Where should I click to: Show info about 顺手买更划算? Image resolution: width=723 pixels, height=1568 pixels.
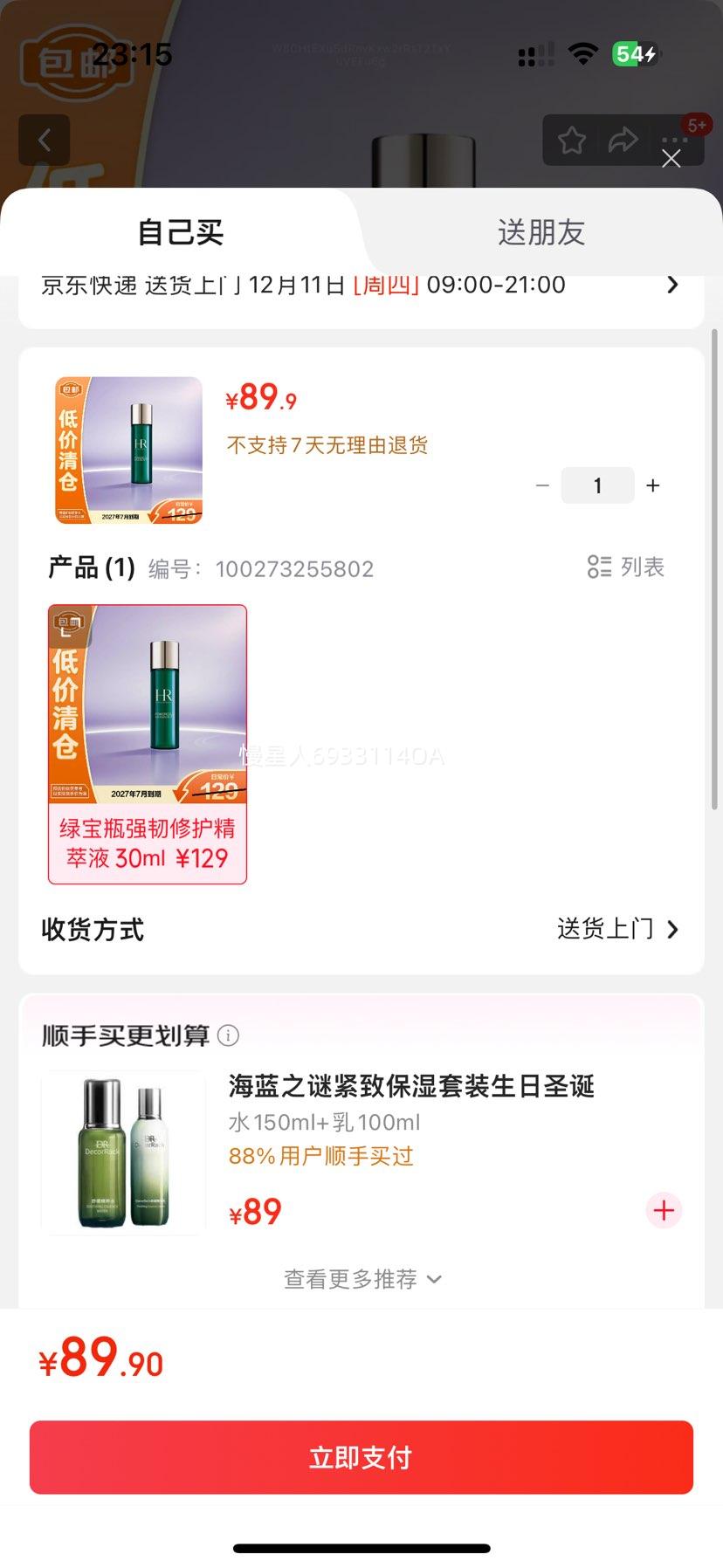(228, 1035)
